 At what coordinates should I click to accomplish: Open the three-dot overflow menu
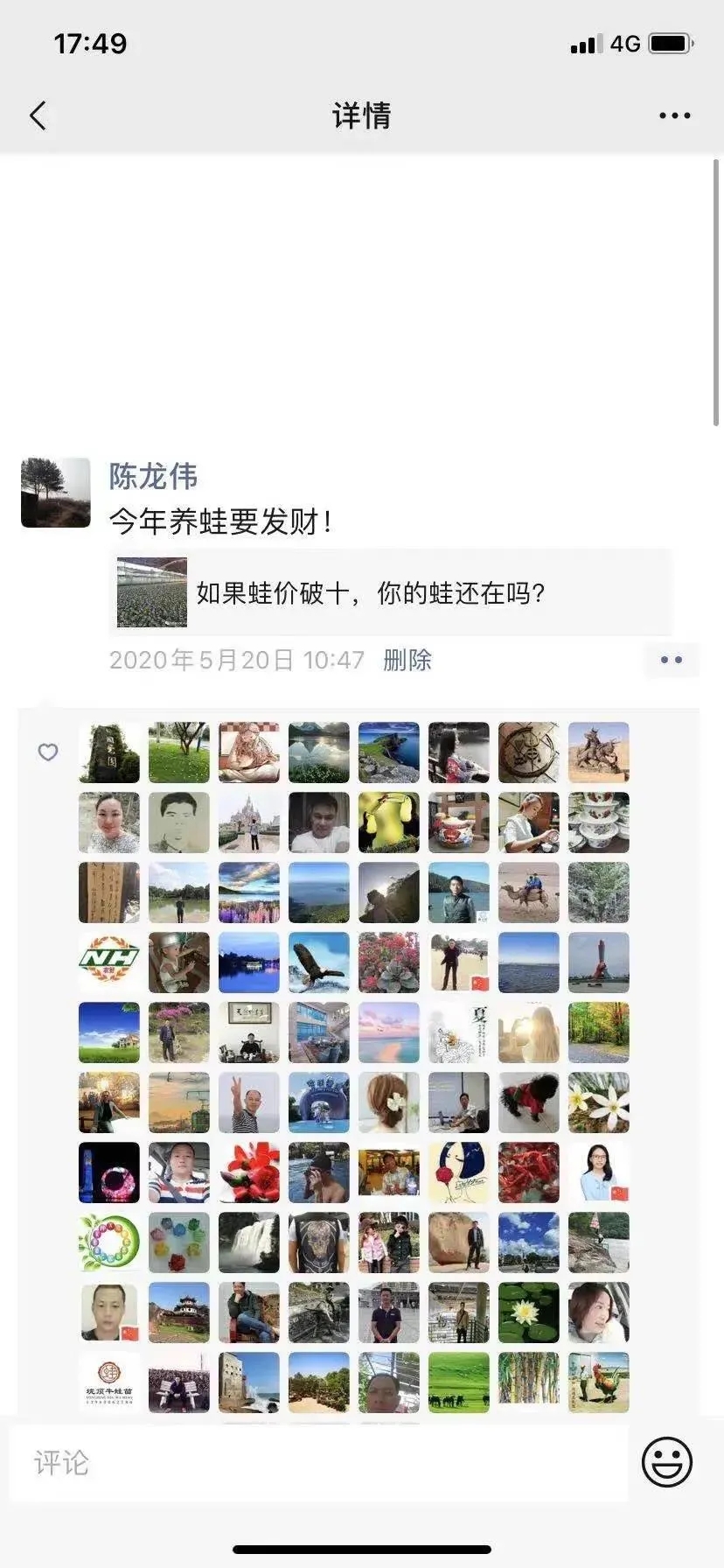(x=674, y=115)
